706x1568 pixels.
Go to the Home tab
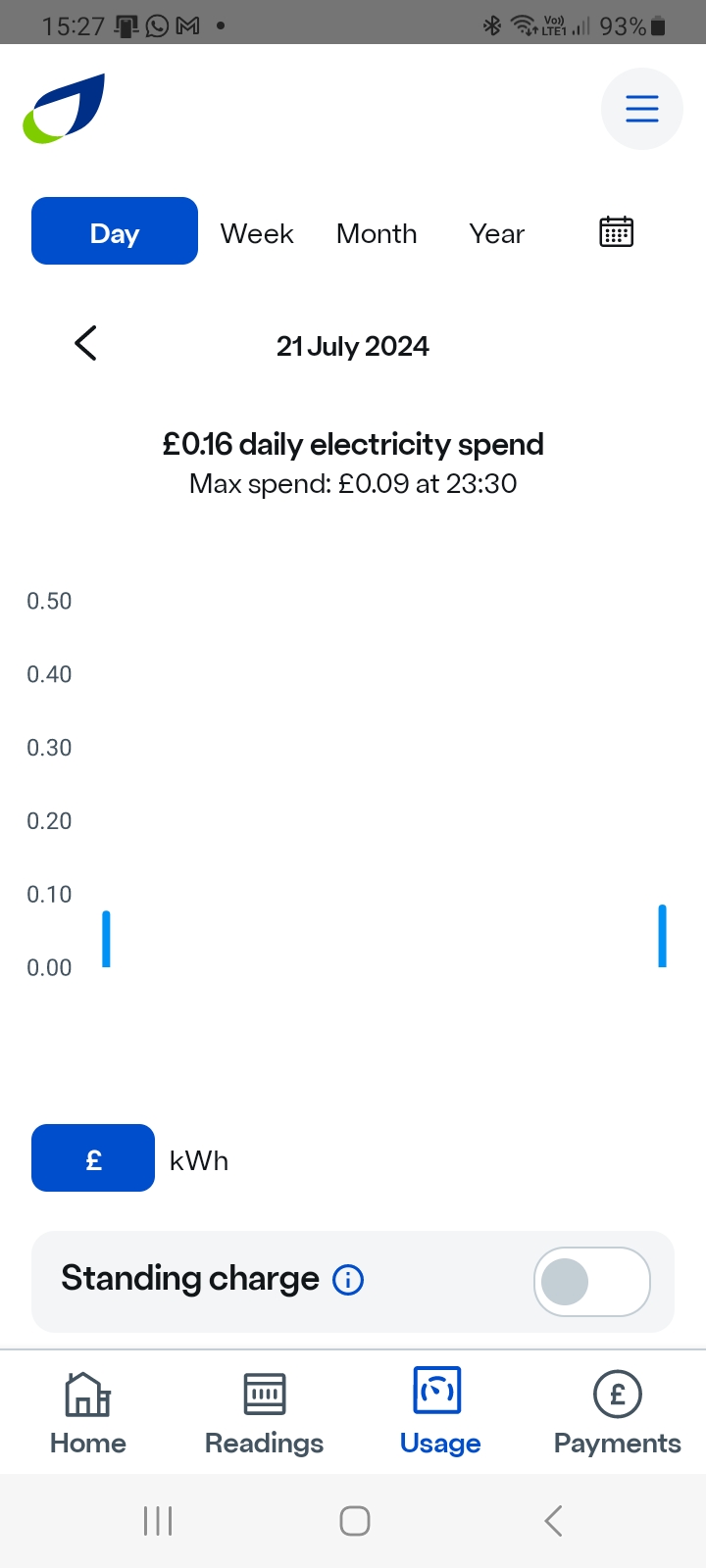[88, 1413]
